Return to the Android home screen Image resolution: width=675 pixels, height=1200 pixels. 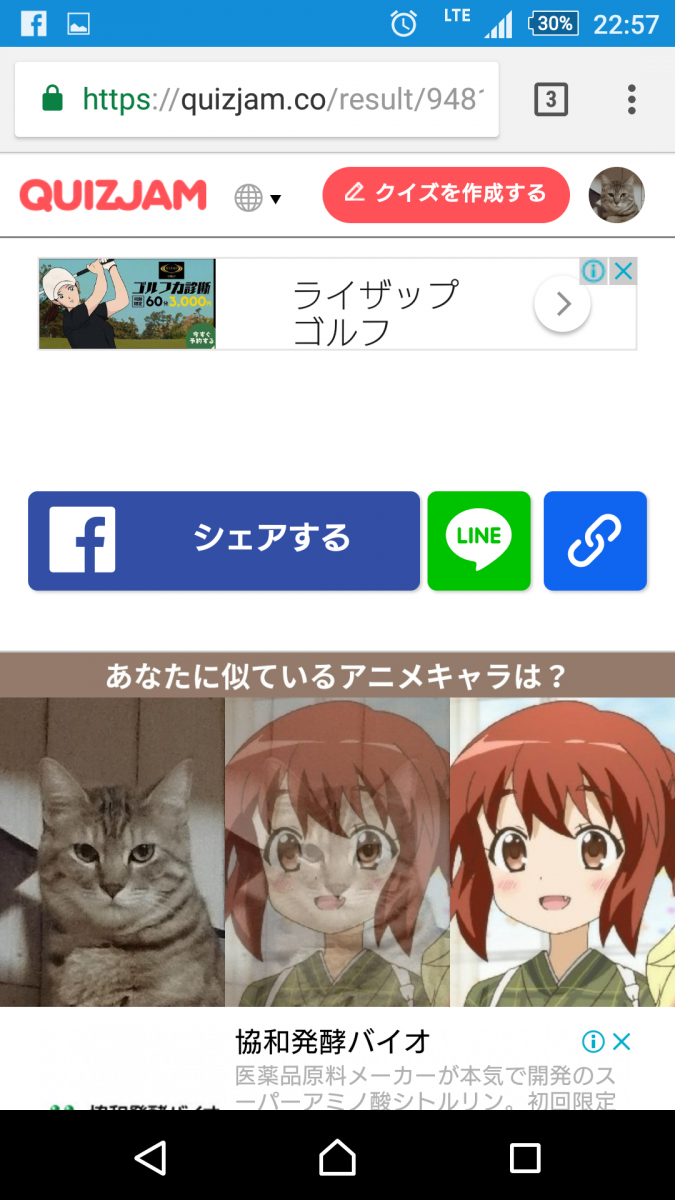pos(337,1157)
